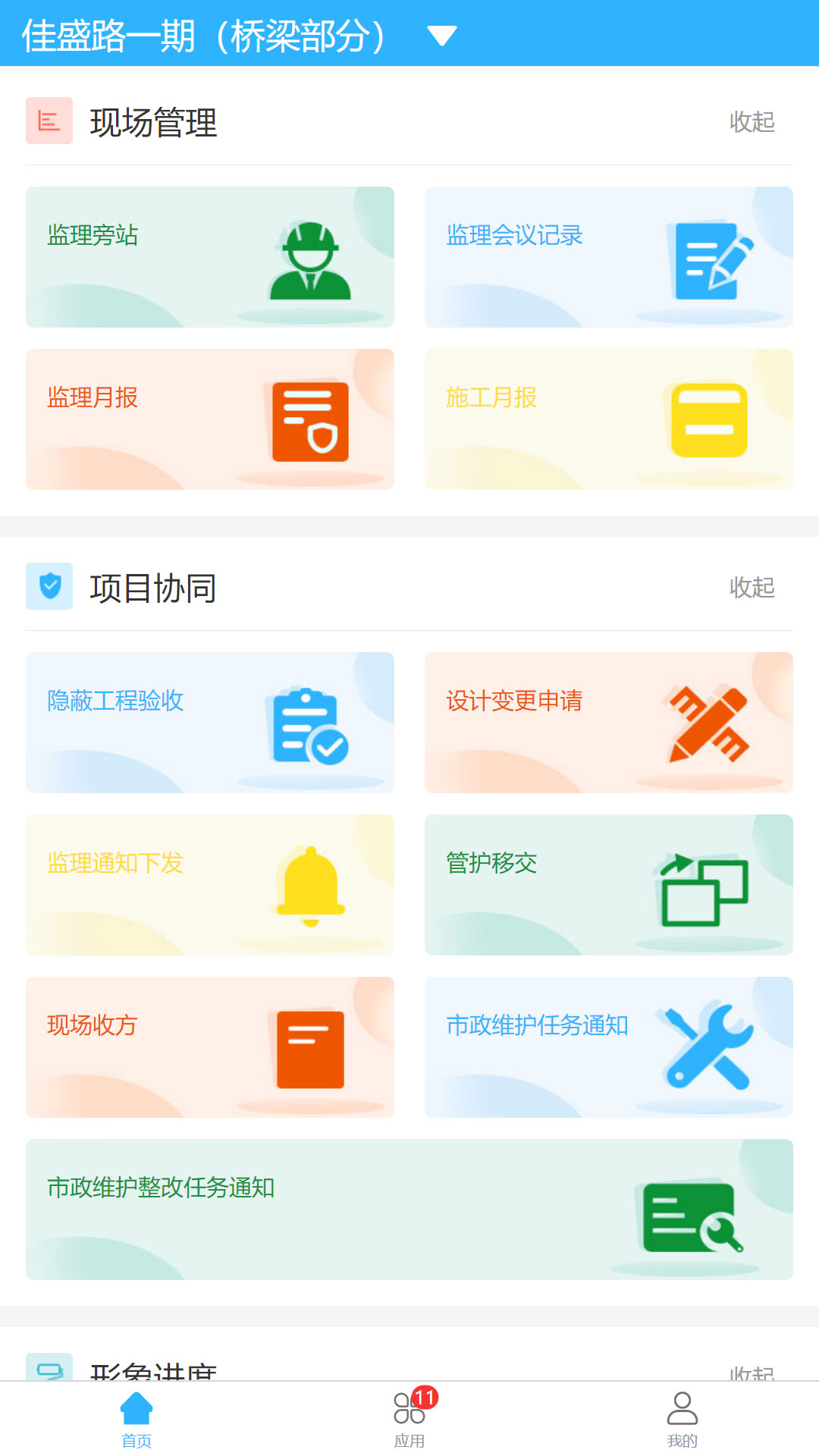Screen dimensions: 819x1456
Task: Click the 项目协同 blue shield icon
Action: click(49, 586)
